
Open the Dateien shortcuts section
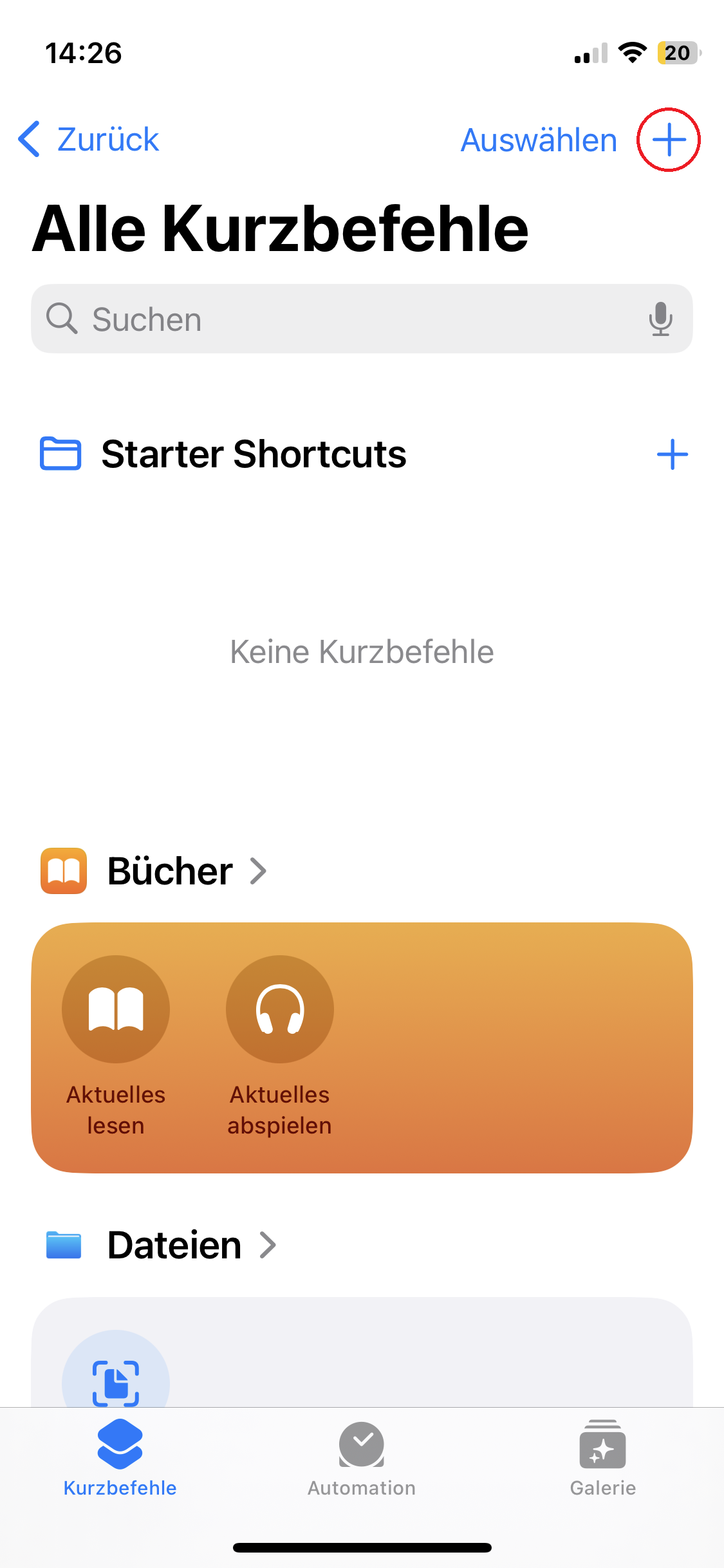(x=174, y=1245)
